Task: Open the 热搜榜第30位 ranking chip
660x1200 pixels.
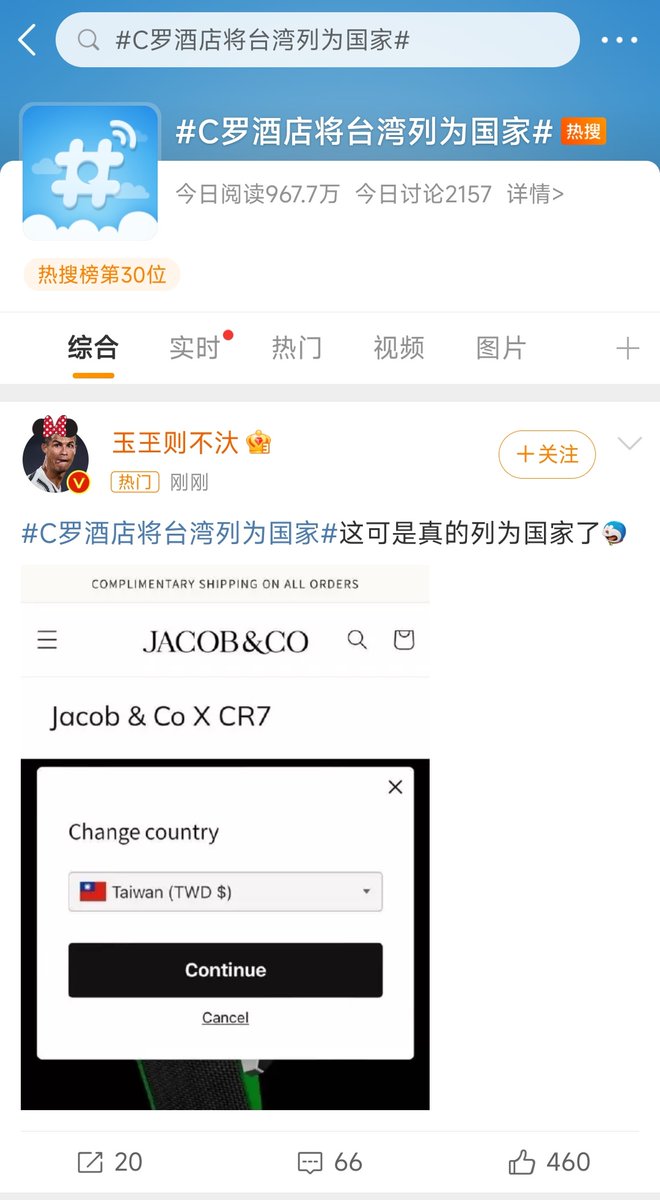Action: (x=102, y=274)
